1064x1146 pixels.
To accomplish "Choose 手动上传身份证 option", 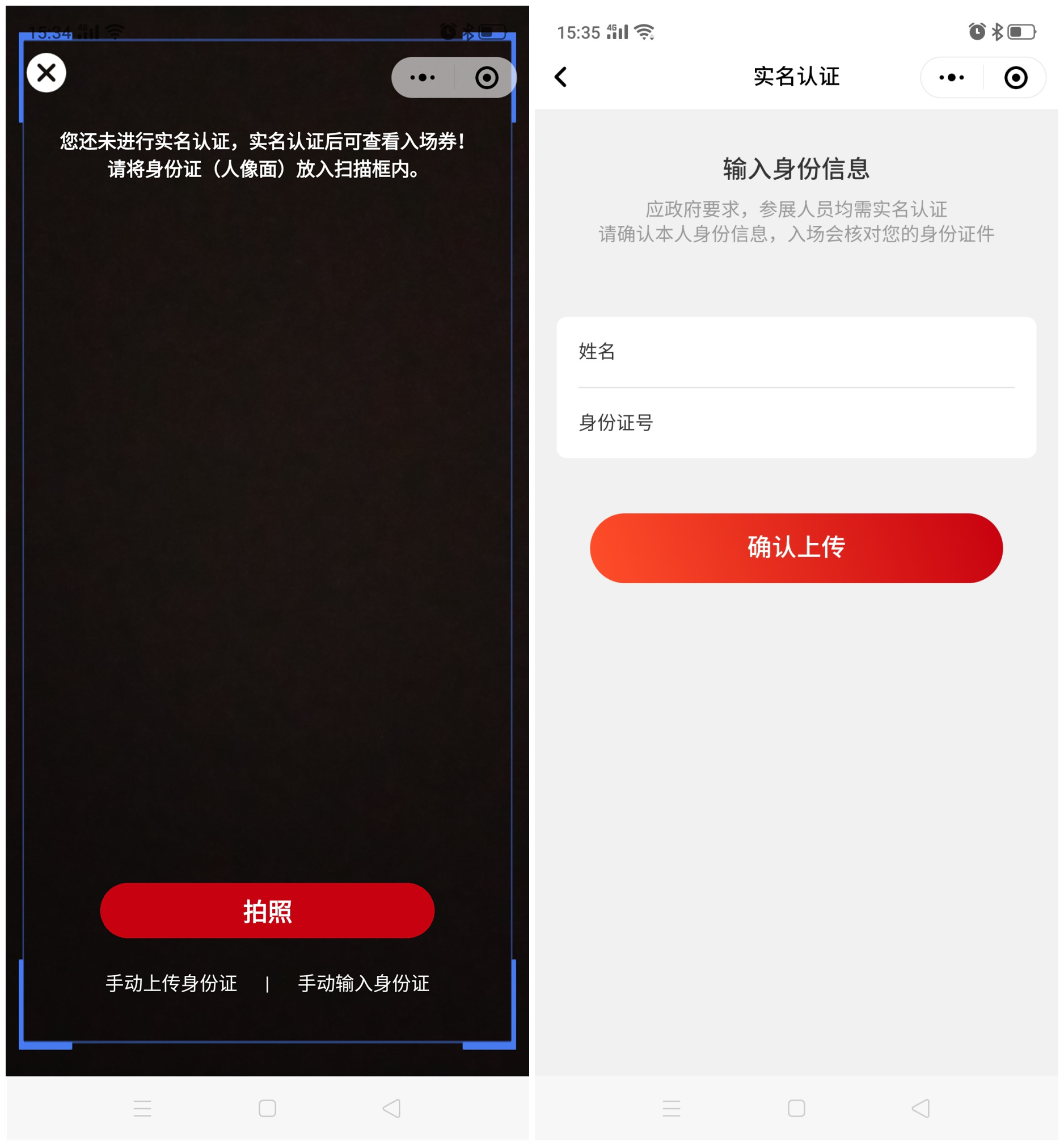I will click(x=172, y=983).
